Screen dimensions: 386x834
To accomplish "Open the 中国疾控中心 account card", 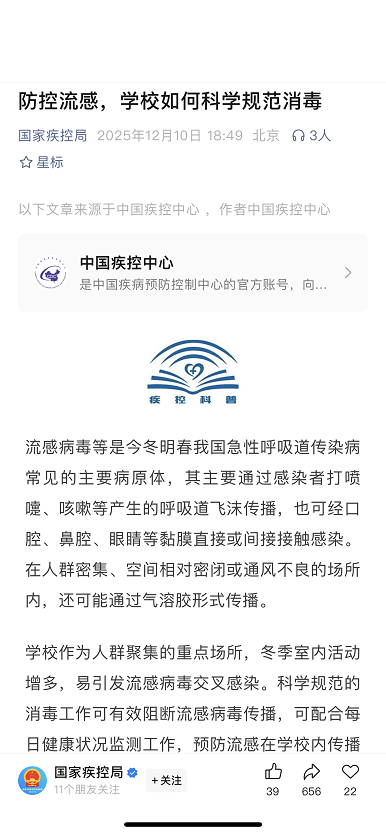I will tap(193, 273).
